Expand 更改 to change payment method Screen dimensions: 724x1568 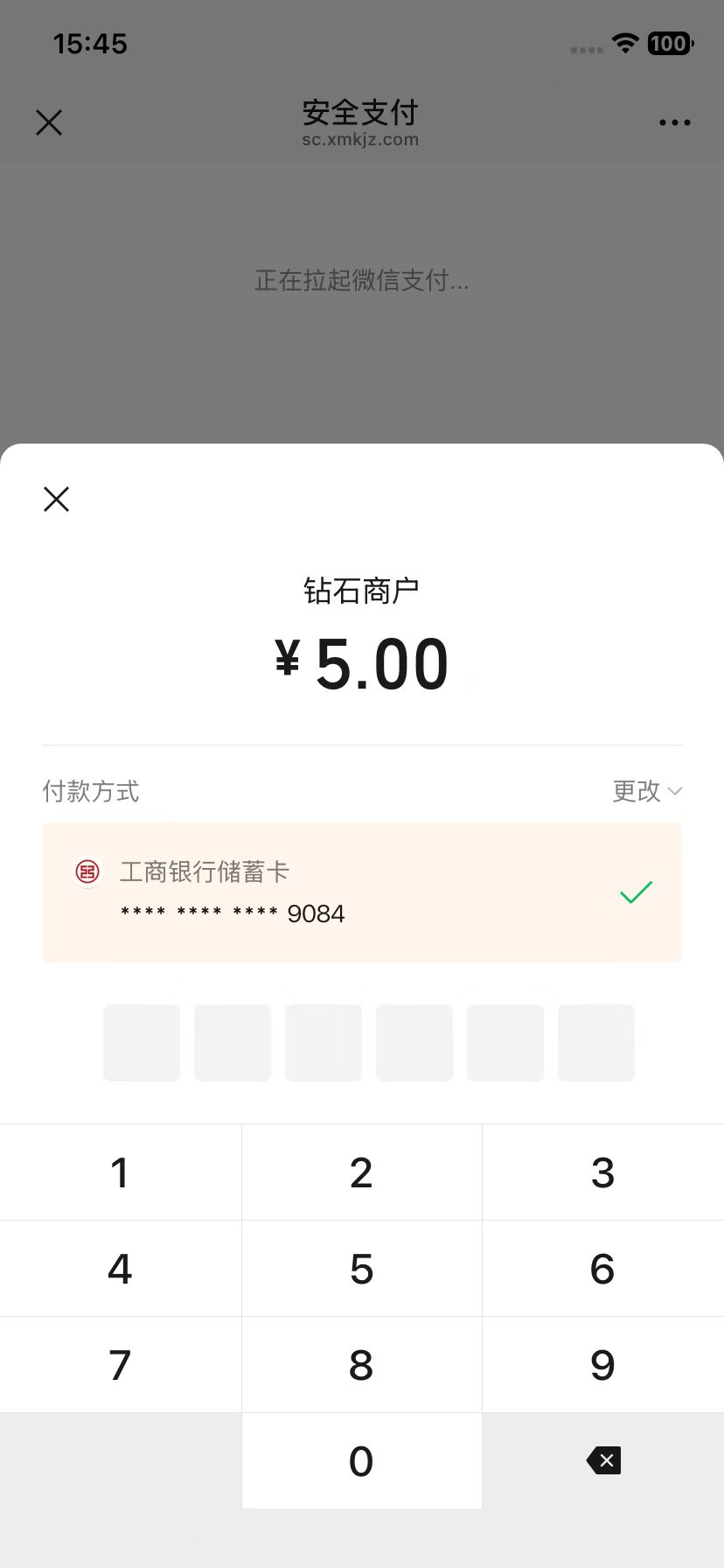[x=646, y=791]
